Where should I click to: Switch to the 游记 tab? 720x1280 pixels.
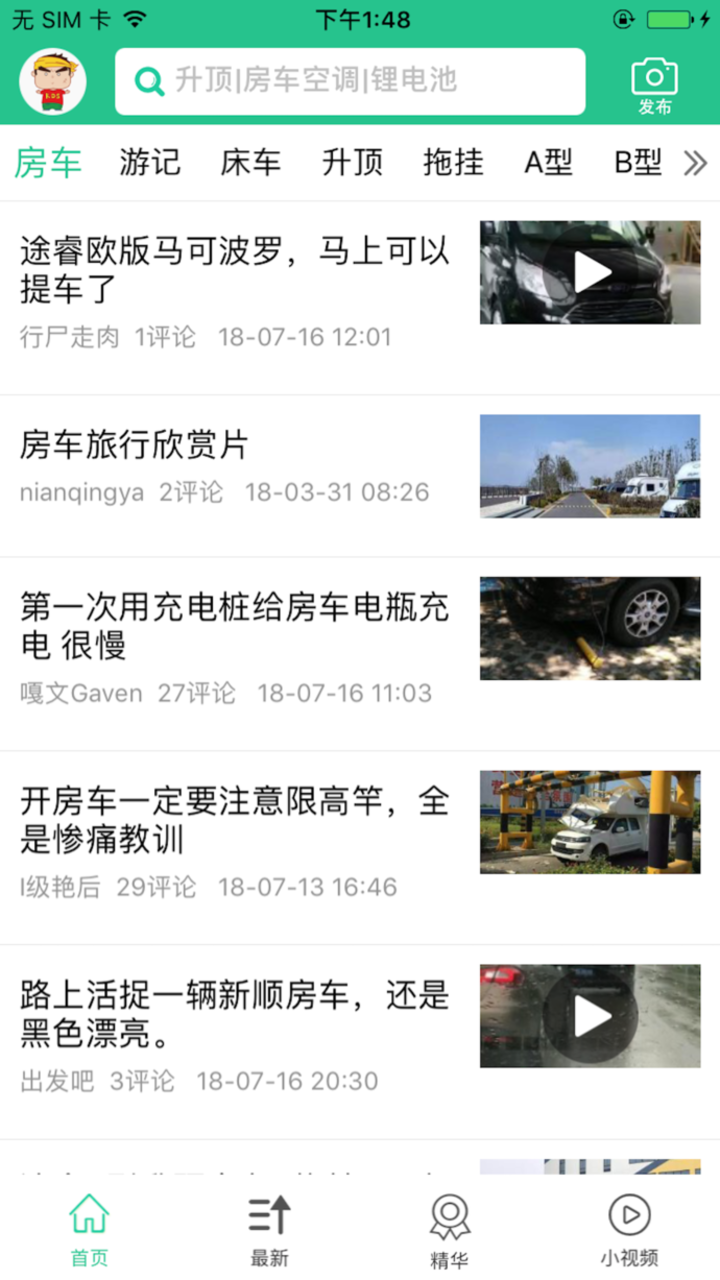point(148,162)
